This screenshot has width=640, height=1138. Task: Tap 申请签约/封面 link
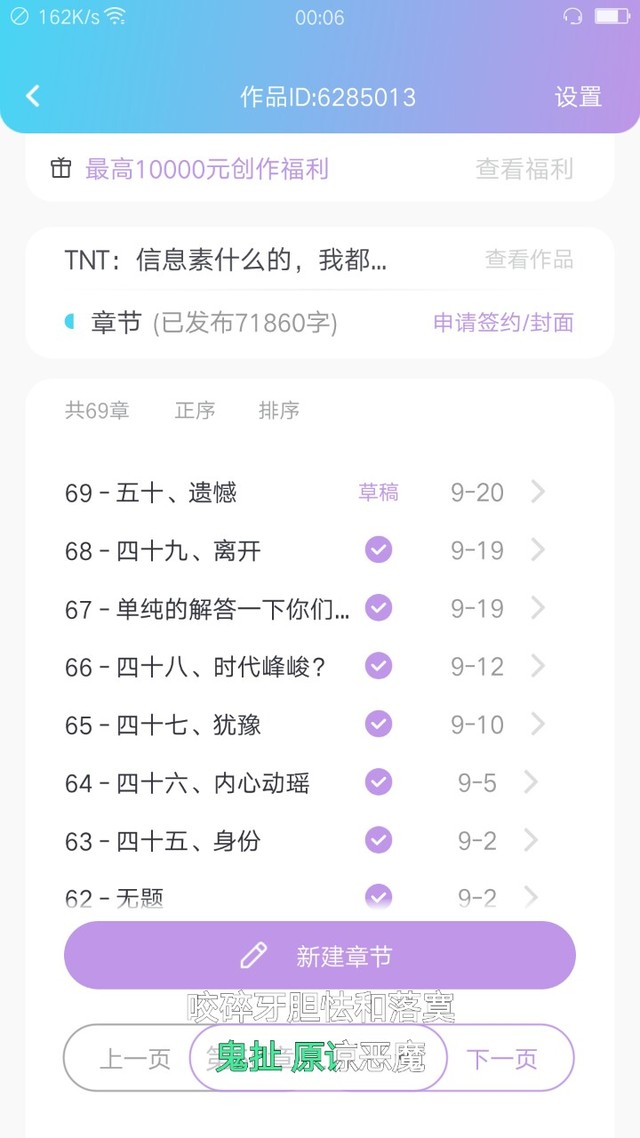point(503,323)
